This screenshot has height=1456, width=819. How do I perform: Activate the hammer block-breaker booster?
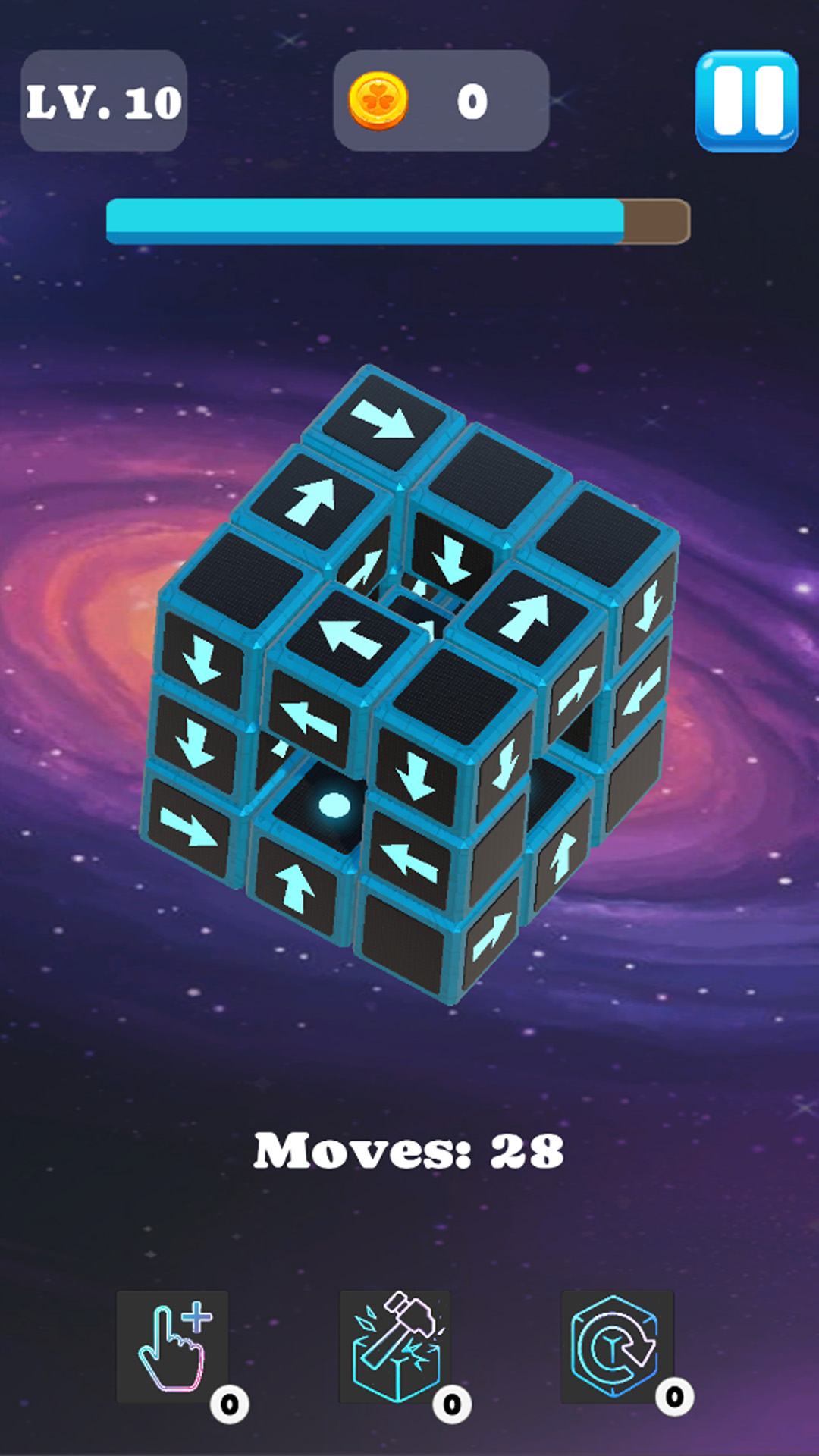point(395,1347)
